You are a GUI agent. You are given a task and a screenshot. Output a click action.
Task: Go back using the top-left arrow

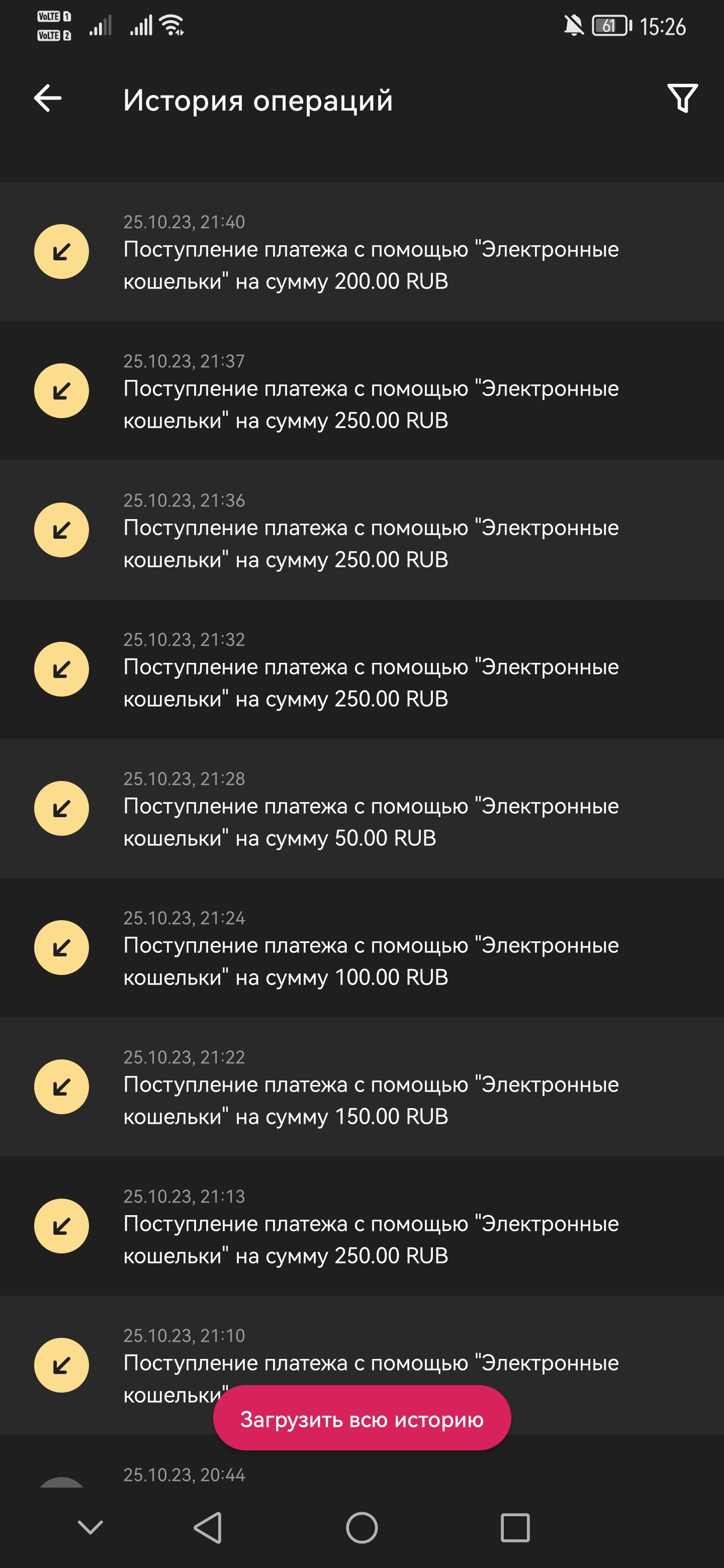47,99
